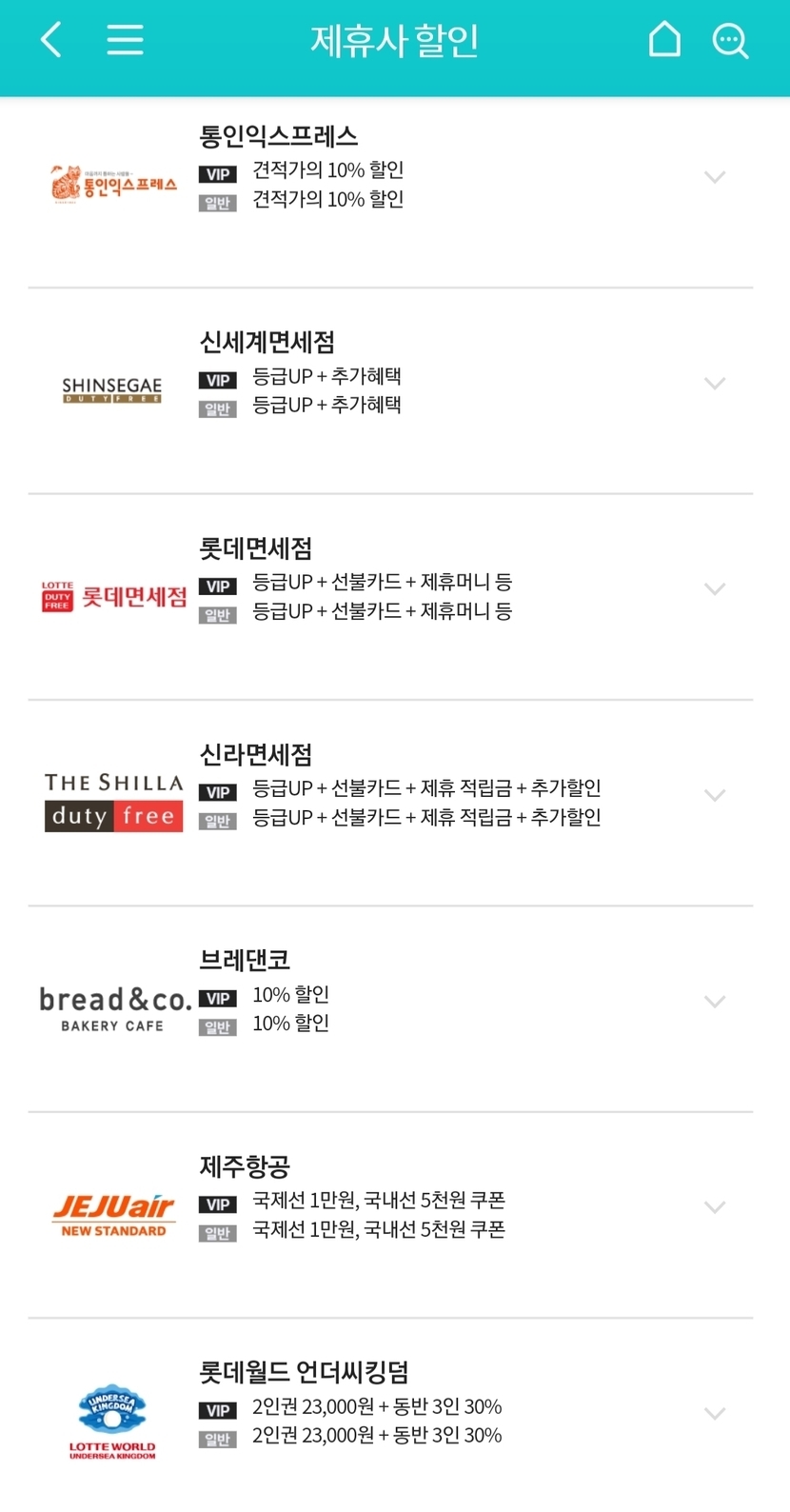Expand the 신세계면세점 benefit details
The image size is (790, 1512).
coord(715,384)
